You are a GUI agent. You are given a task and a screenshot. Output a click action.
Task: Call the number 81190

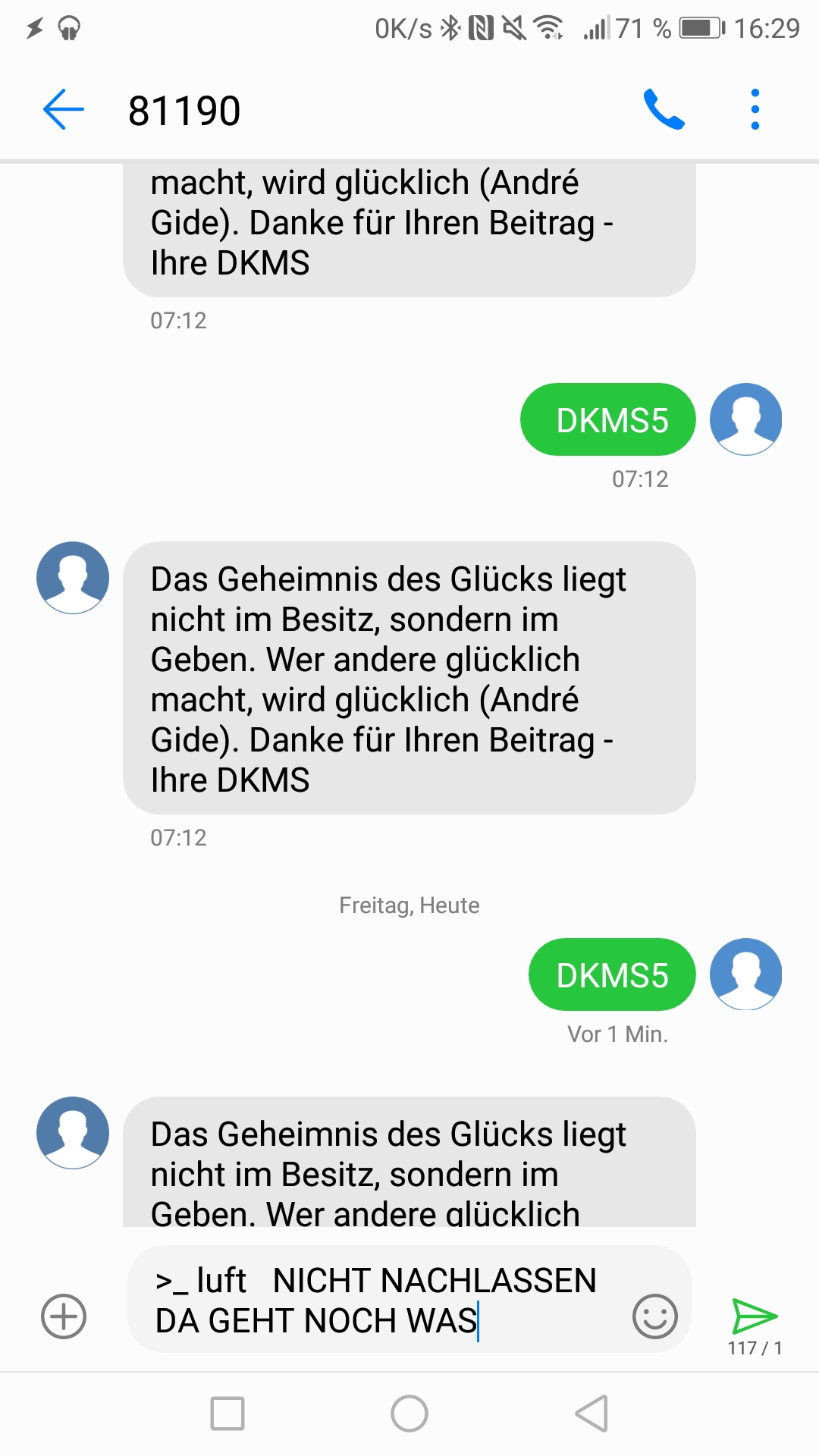pos(664,109)
